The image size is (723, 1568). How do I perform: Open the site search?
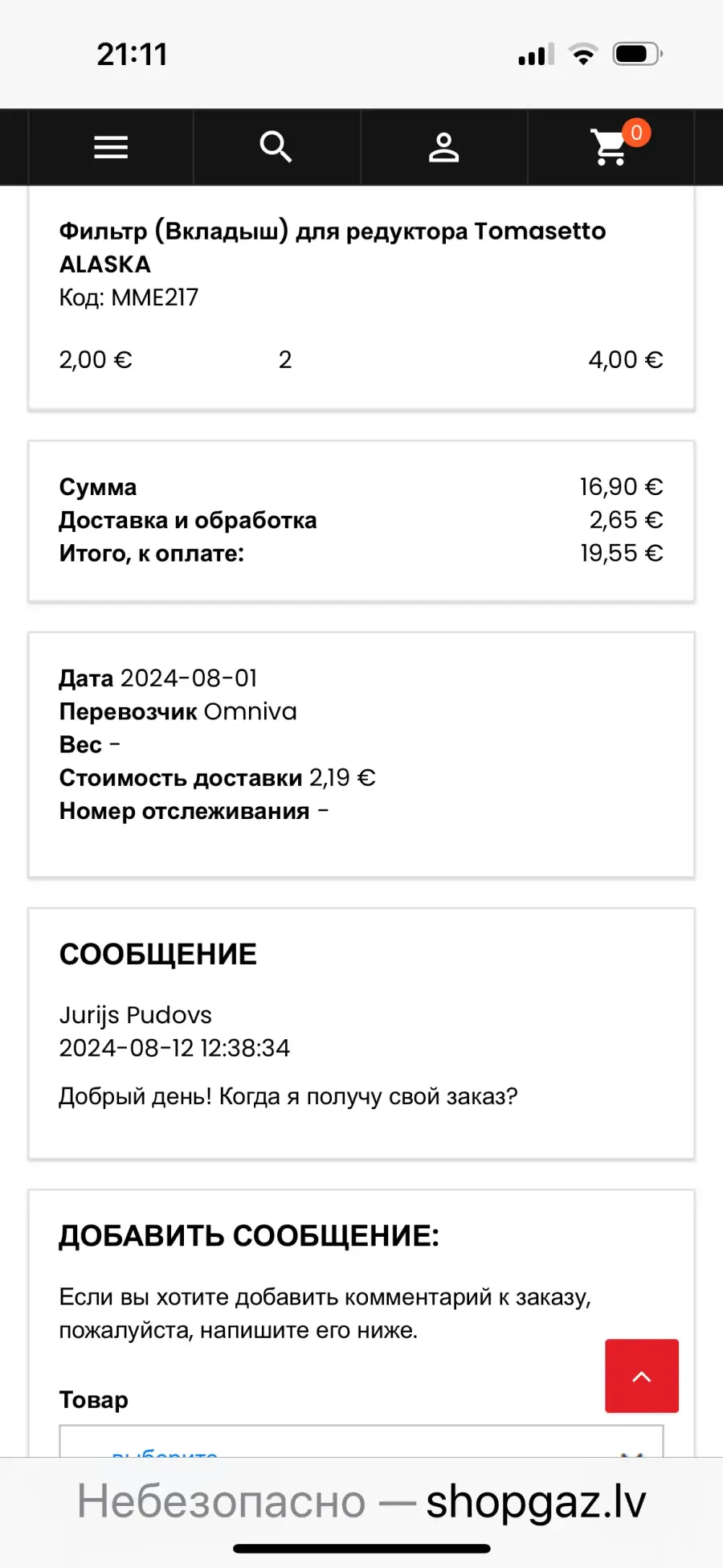click(276, 148)
